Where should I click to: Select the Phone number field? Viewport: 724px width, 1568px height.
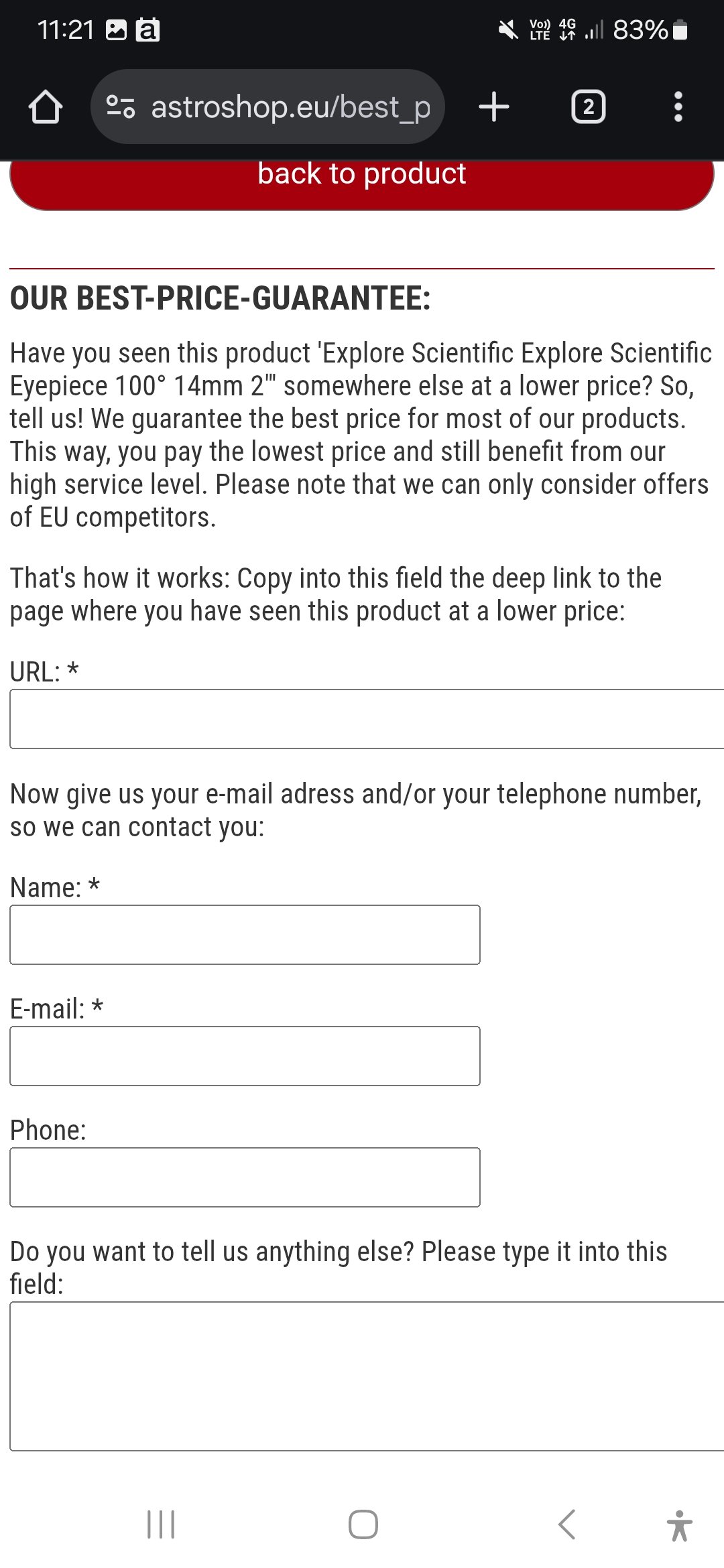[245, 1177]
